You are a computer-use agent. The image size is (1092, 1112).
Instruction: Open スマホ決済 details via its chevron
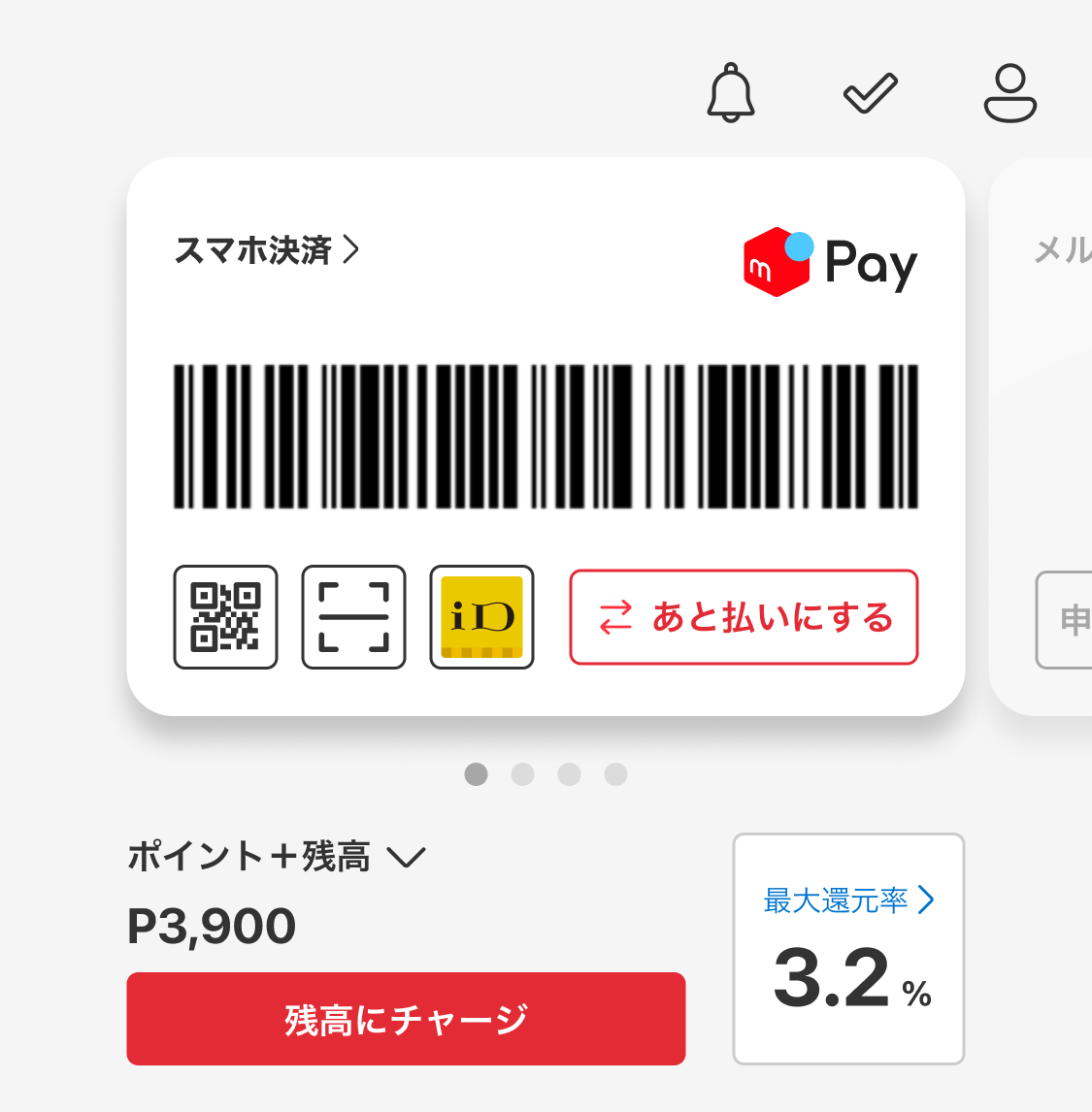click(353, 249)
